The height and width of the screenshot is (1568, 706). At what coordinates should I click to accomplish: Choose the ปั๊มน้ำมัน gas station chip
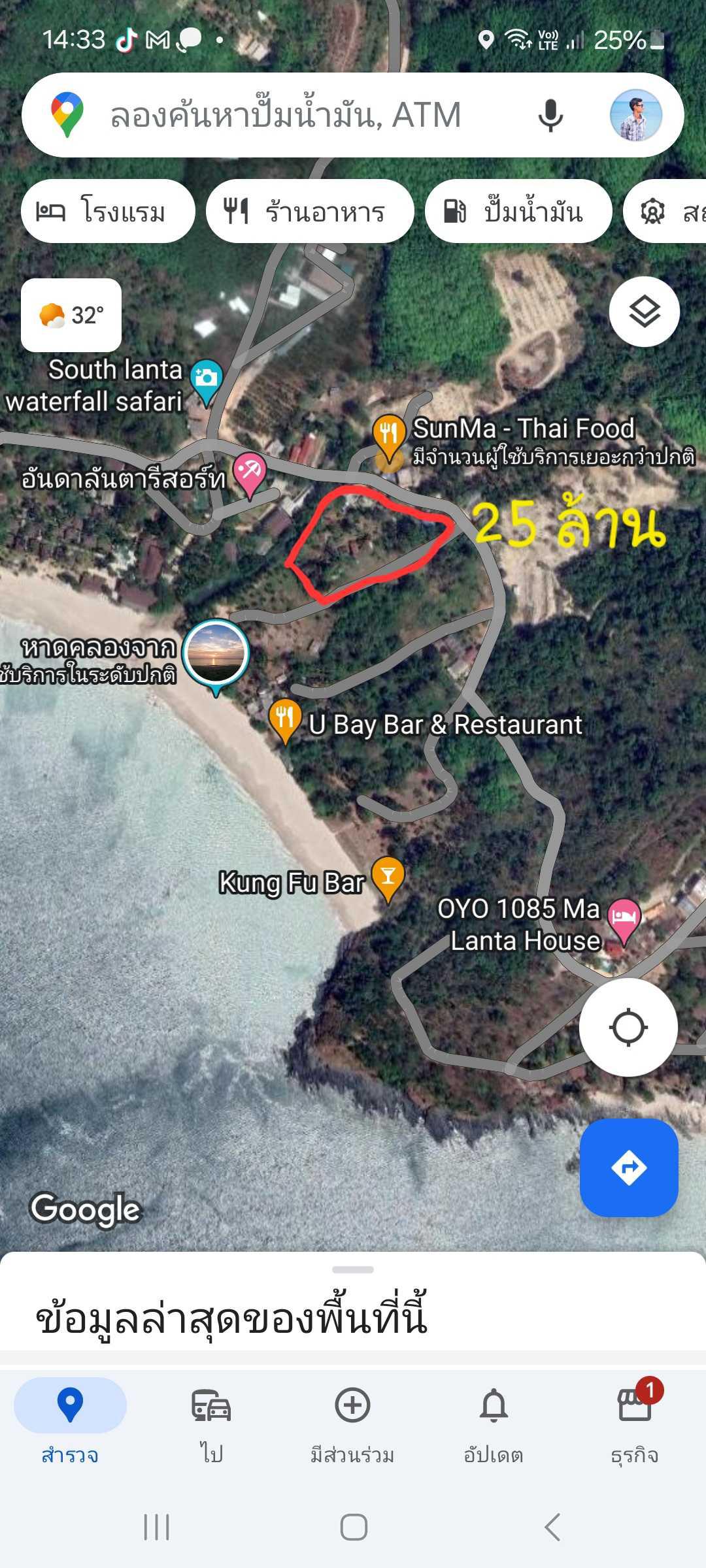pyautogui.click(x=518, y=212)
